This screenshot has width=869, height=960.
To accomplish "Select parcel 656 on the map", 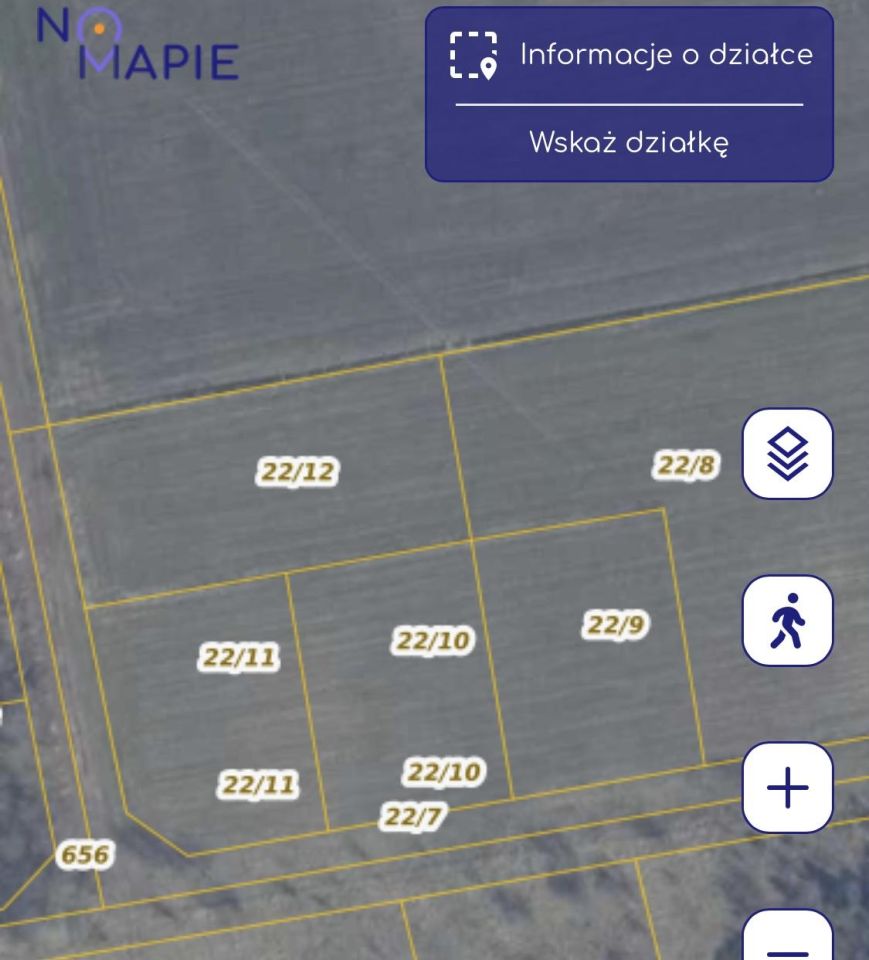I will (x=87, y=854).
